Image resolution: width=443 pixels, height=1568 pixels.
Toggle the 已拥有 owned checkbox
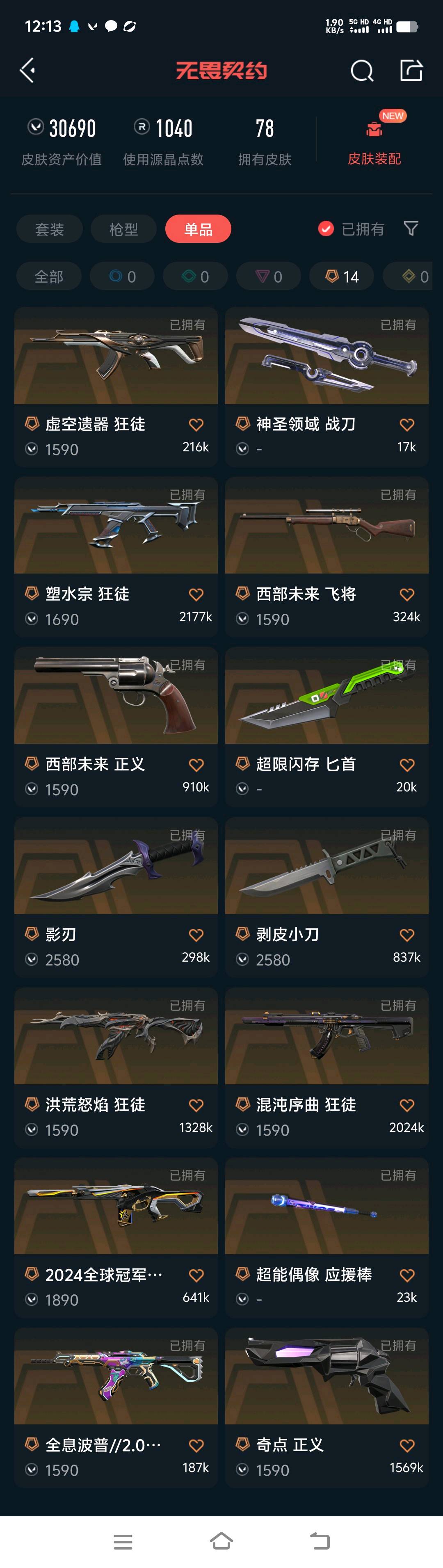coord(327,229)
